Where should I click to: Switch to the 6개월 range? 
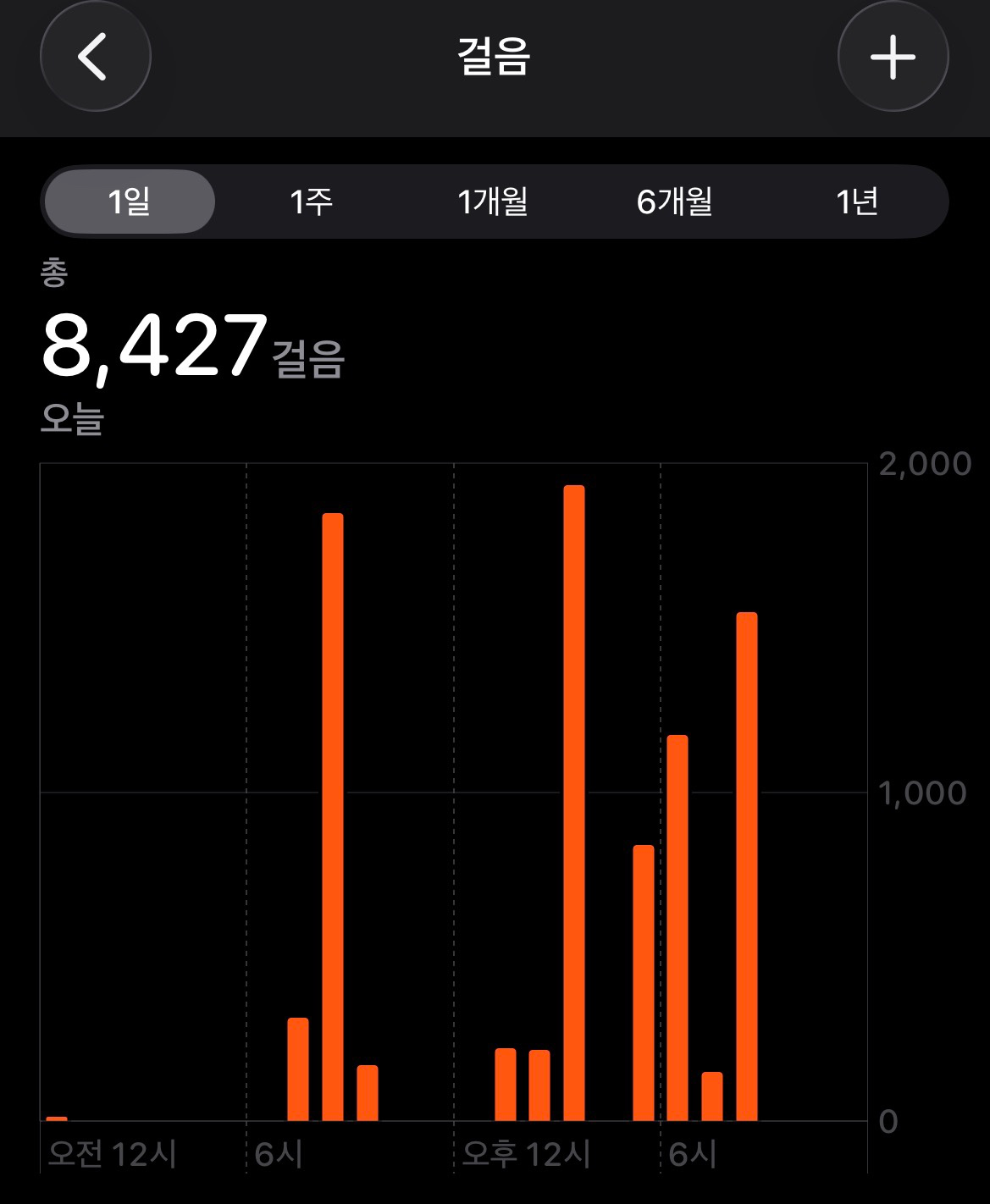(x=674, y=202)
